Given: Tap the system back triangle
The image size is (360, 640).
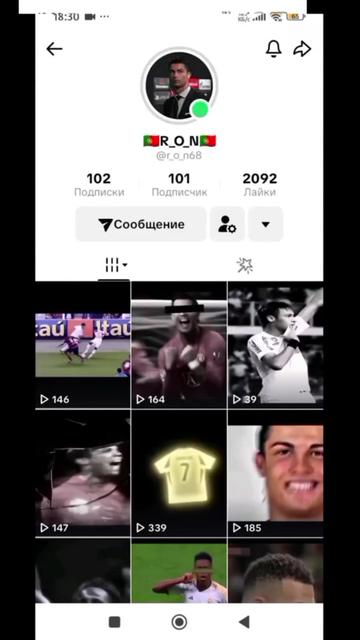Looking at the screenshot, I should point(244,622).
